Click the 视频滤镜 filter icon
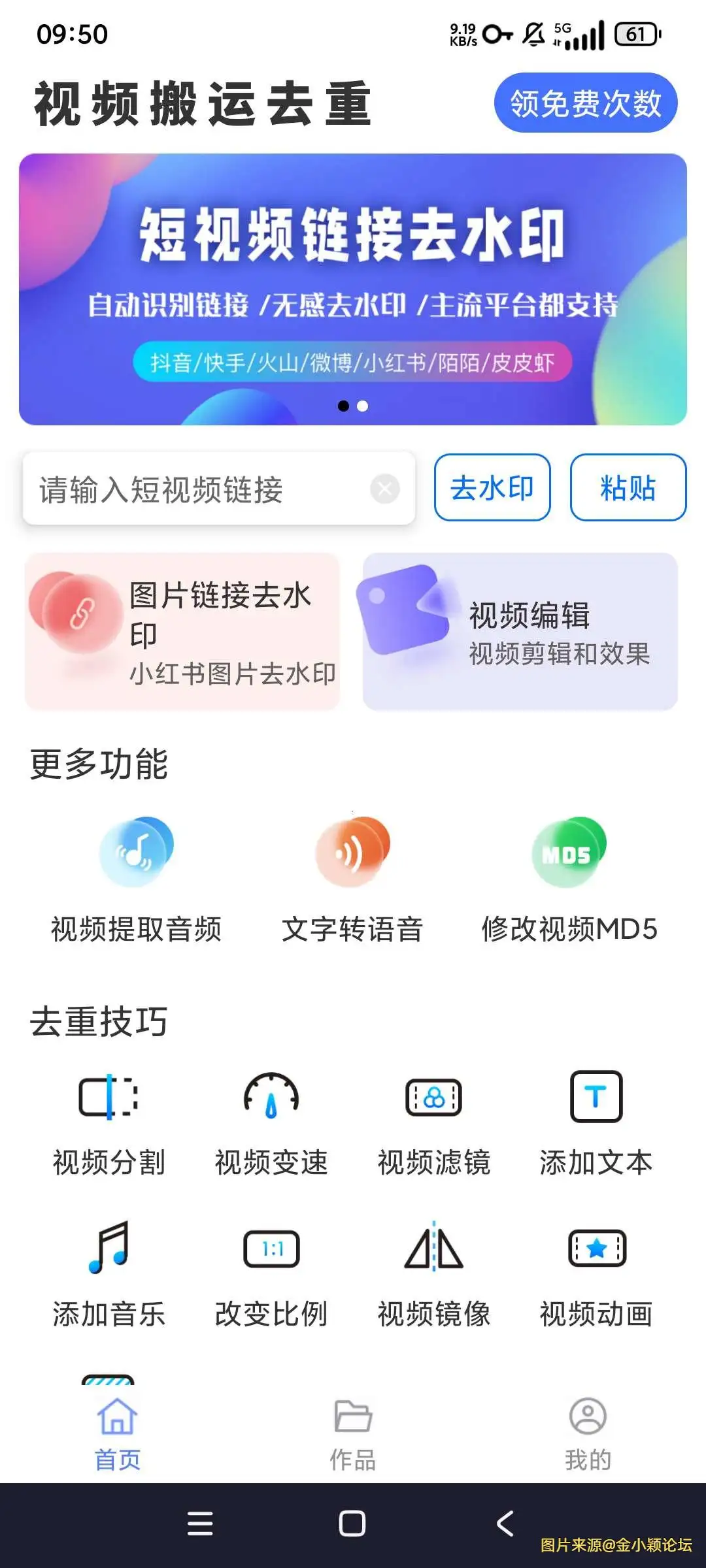 pyautogui.click(x=435, y=1098)
